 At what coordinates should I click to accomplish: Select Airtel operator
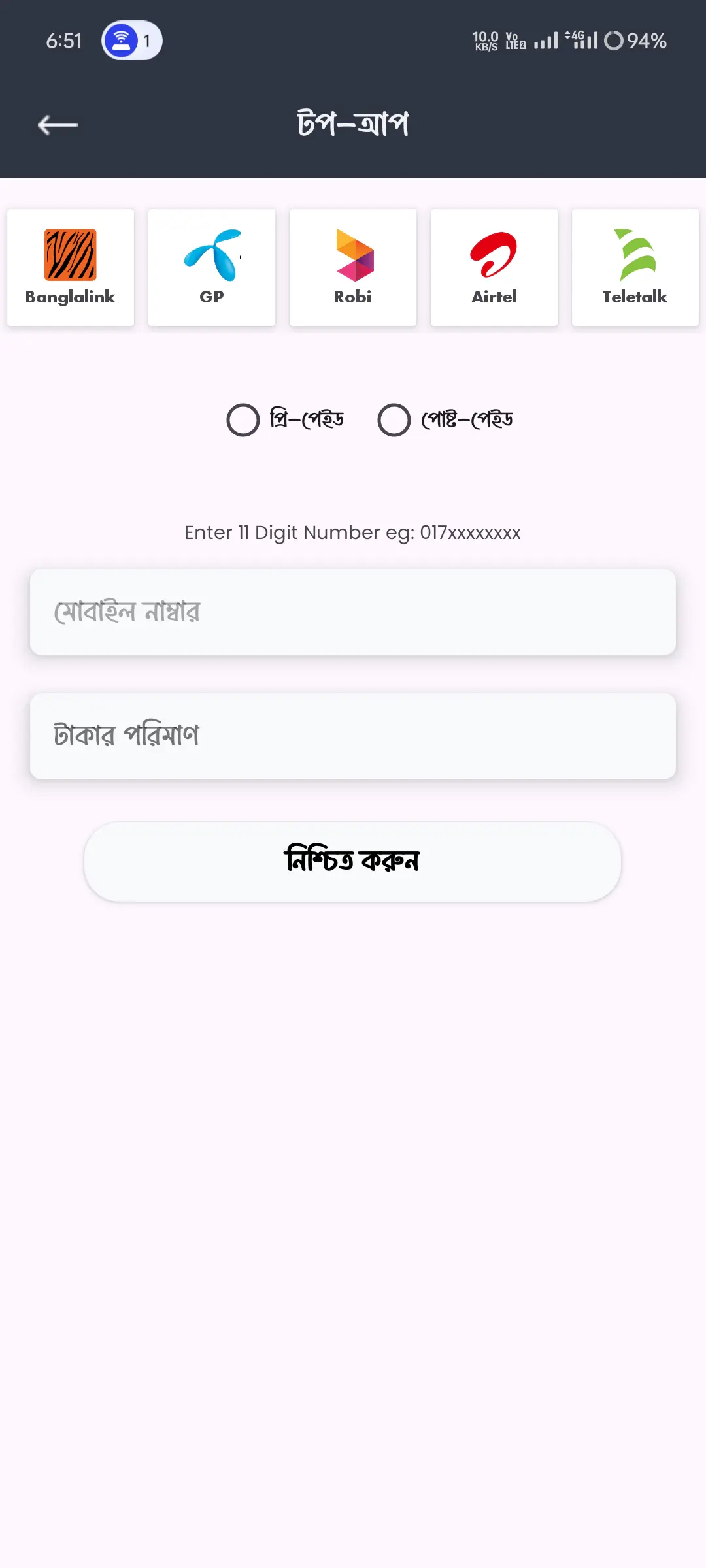click(494, 267)
